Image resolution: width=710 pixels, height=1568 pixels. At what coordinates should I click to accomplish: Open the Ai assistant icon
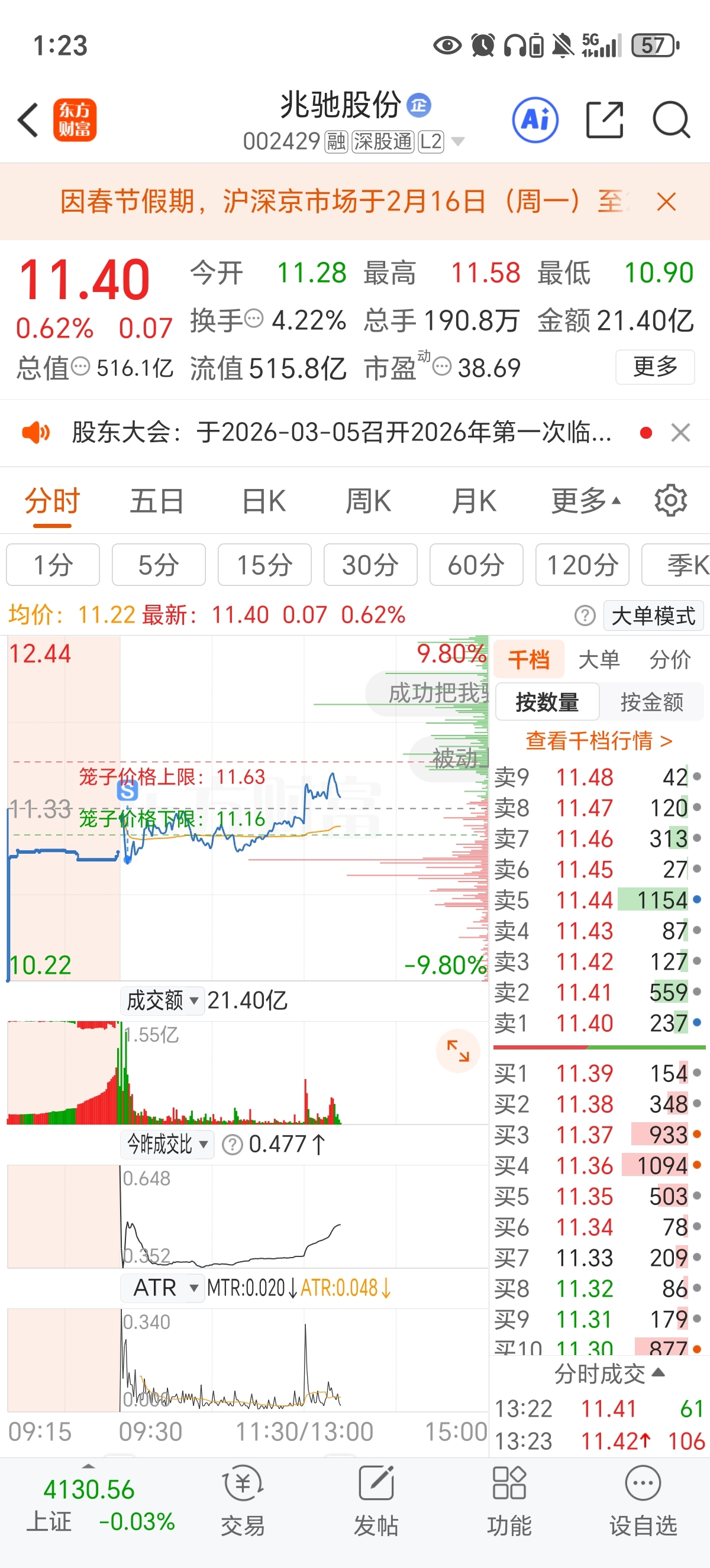tap(535, 120)
